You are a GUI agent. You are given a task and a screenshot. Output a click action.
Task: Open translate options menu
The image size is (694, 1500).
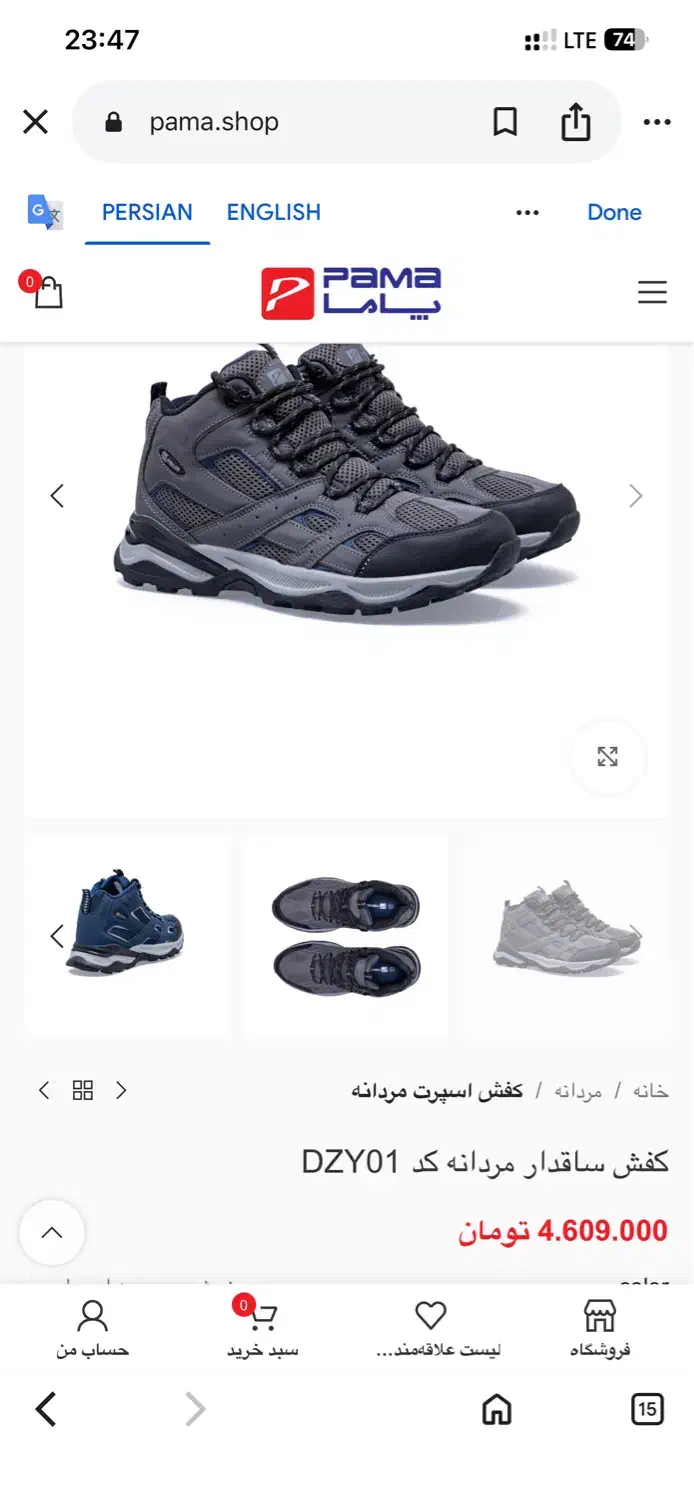pyautogui.click(x=527, y=212)
